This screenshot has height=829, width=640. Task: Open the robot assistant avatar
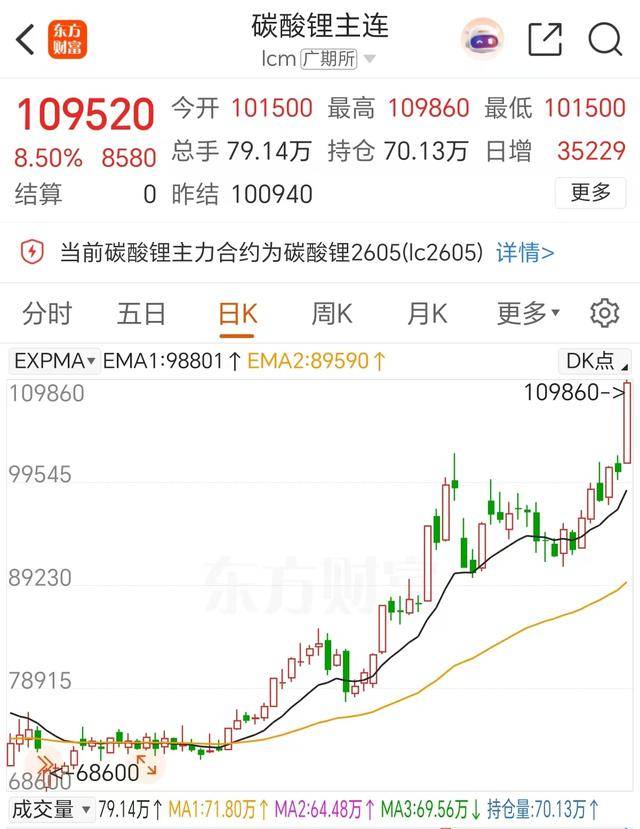(x=482, y=40)
